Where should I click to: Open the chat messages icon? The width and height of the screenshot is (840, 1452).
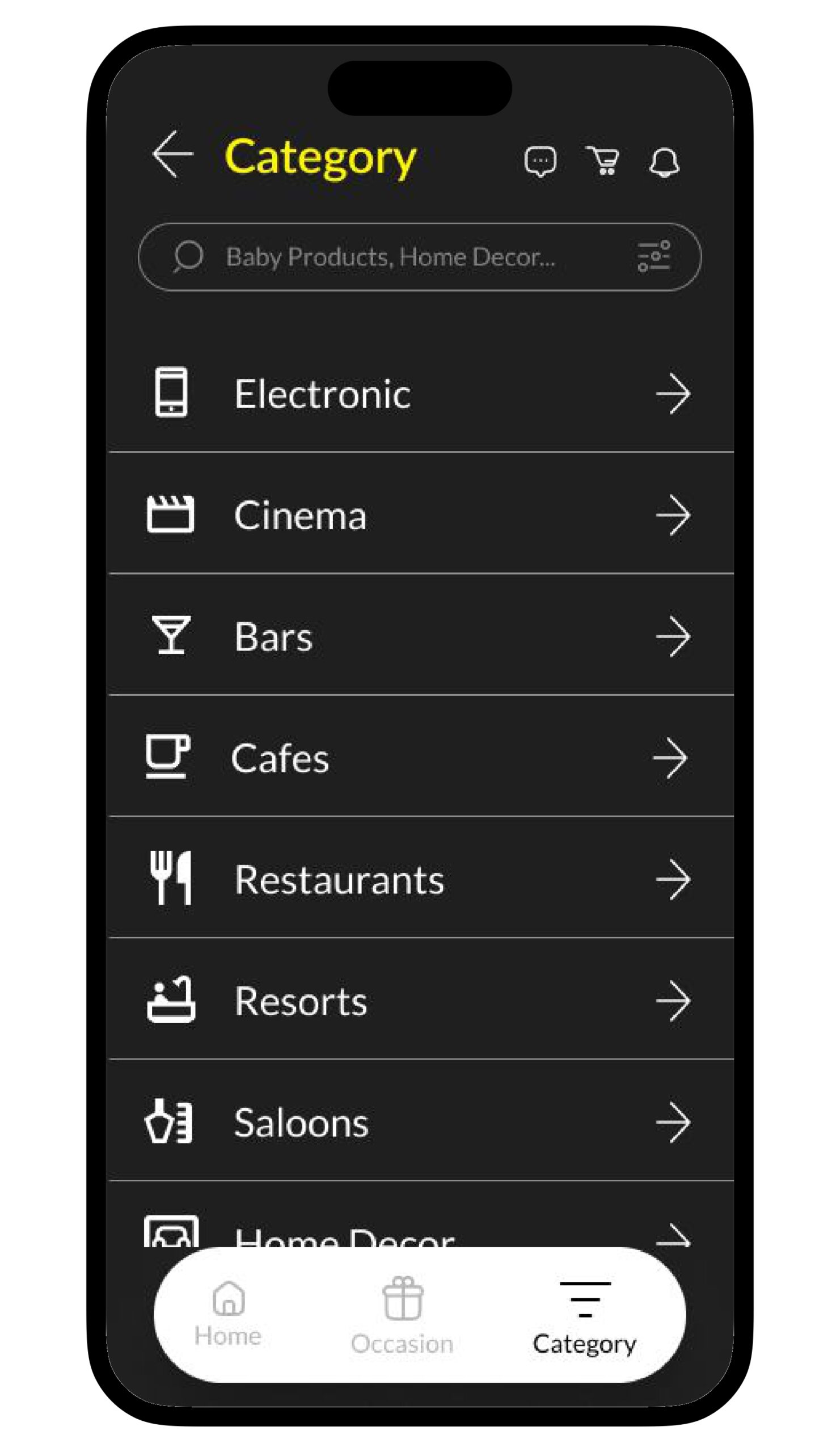(x=540, y=161)
